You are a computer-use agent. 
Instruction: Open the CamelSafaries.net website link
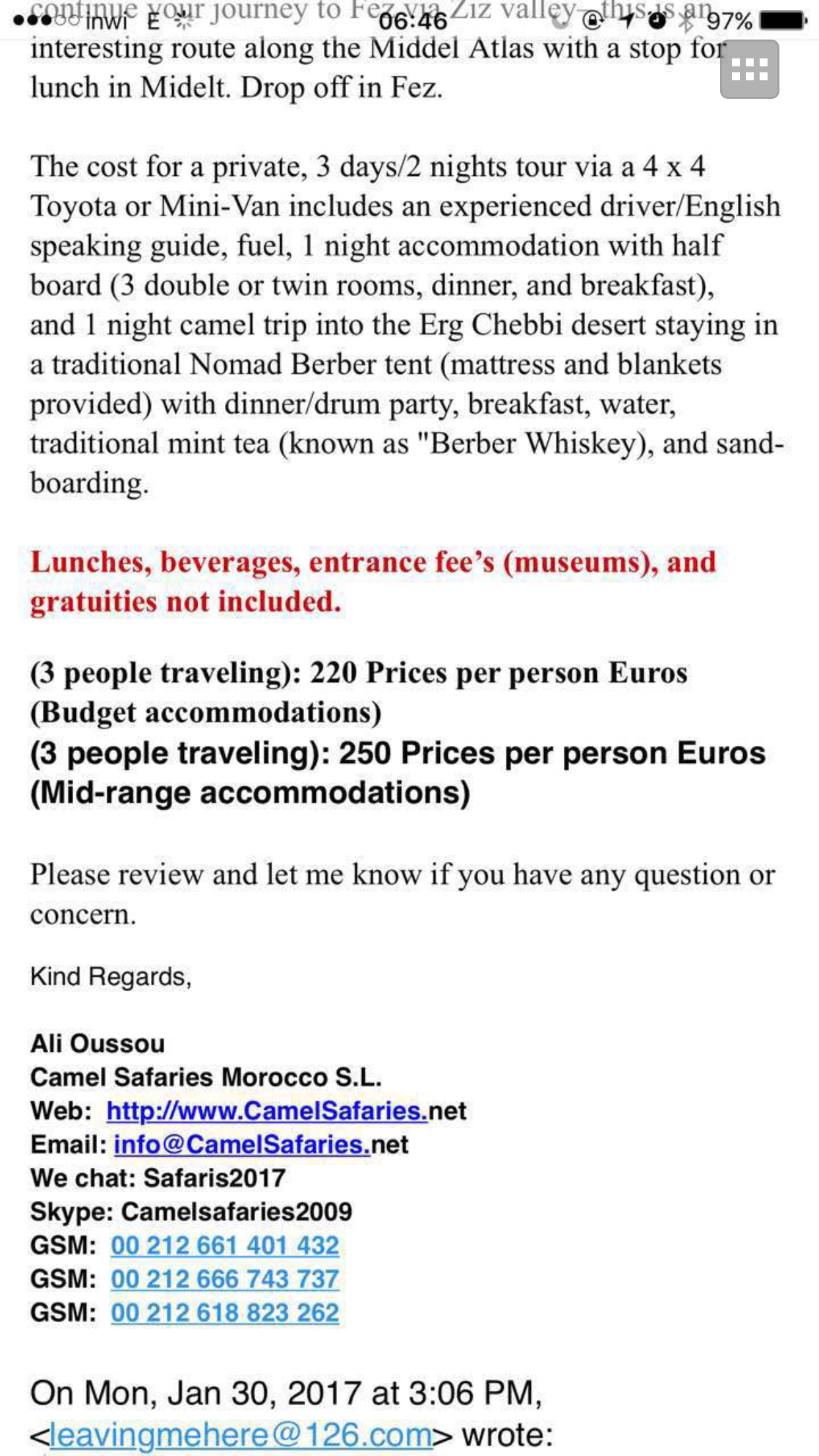(267, 1111)
